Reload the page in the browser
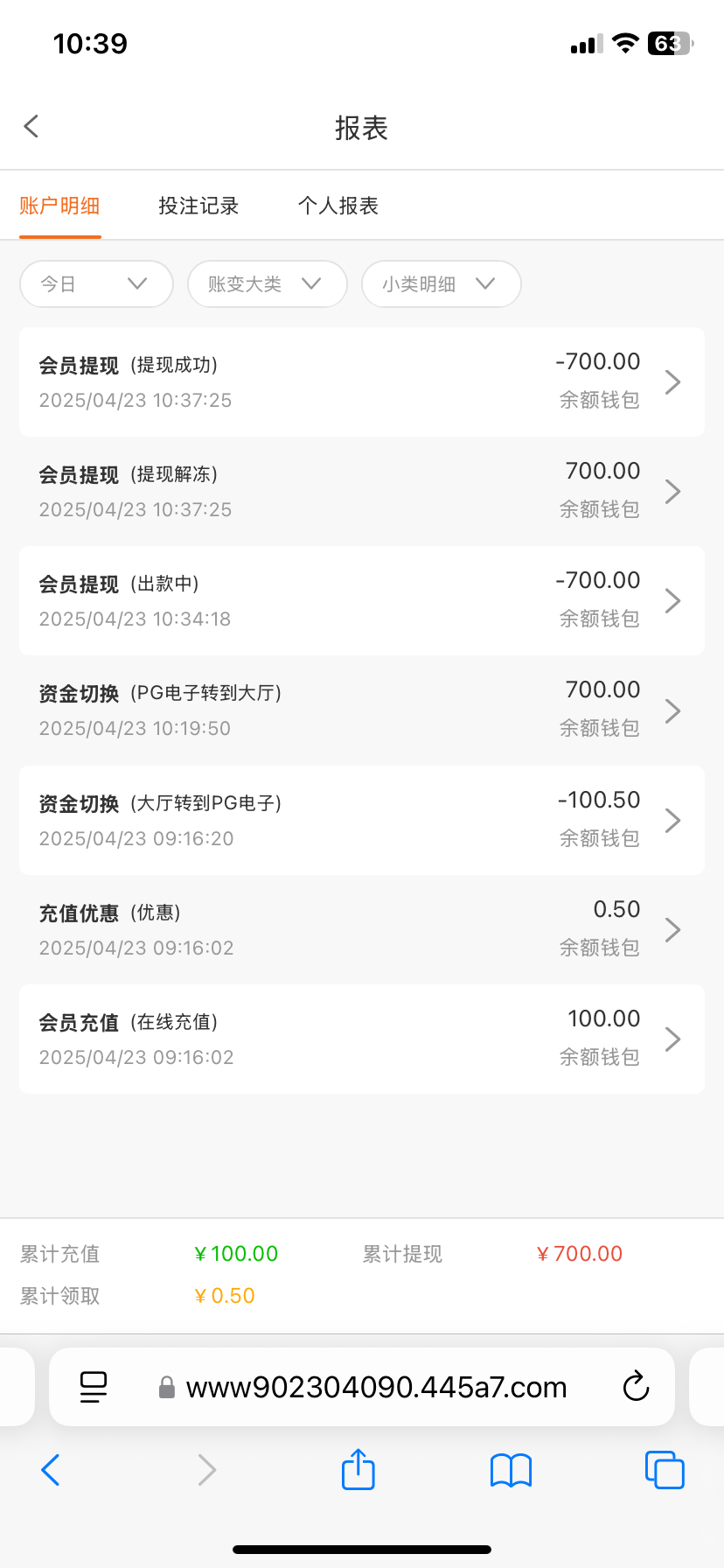 636,1387
